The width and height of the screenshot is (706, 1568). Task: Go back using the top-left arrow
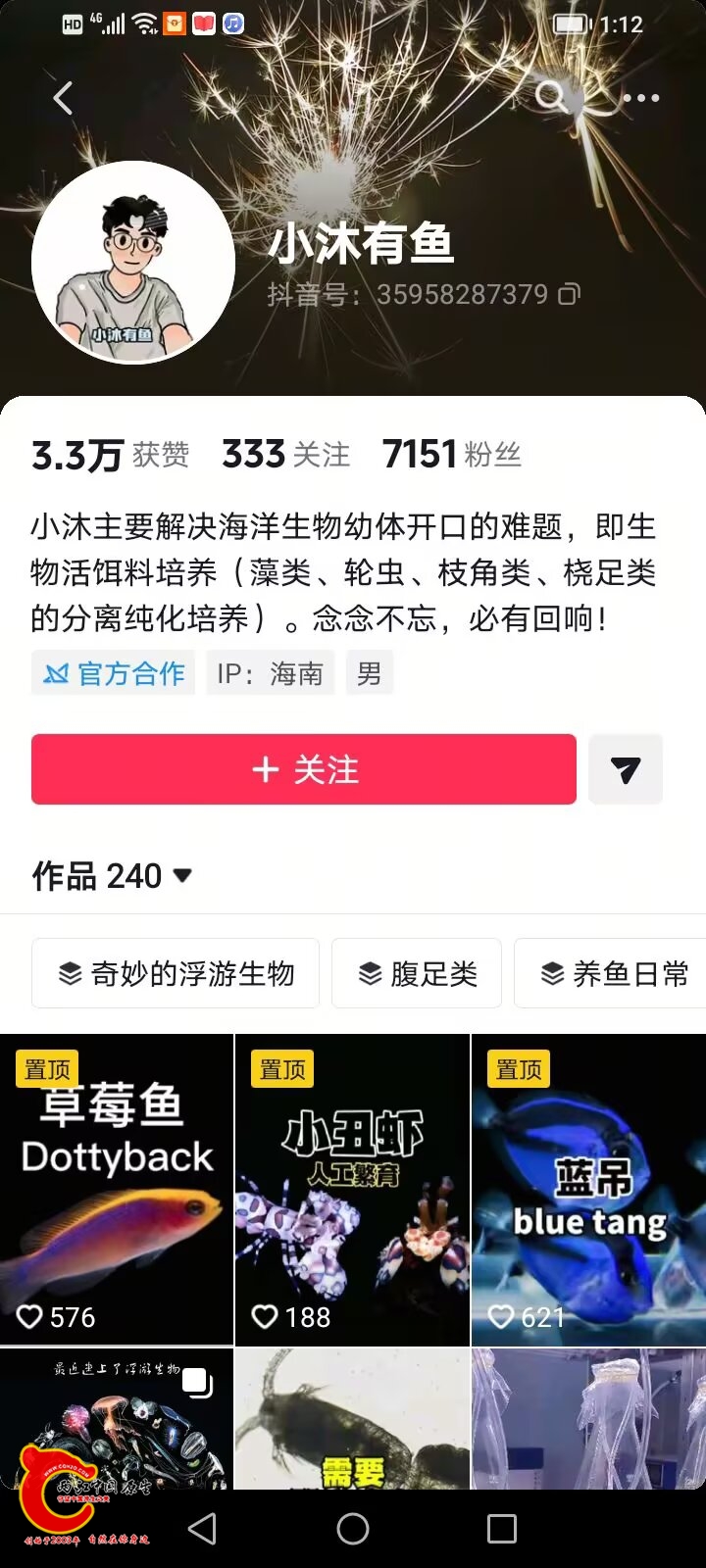(x=63, y=98)
